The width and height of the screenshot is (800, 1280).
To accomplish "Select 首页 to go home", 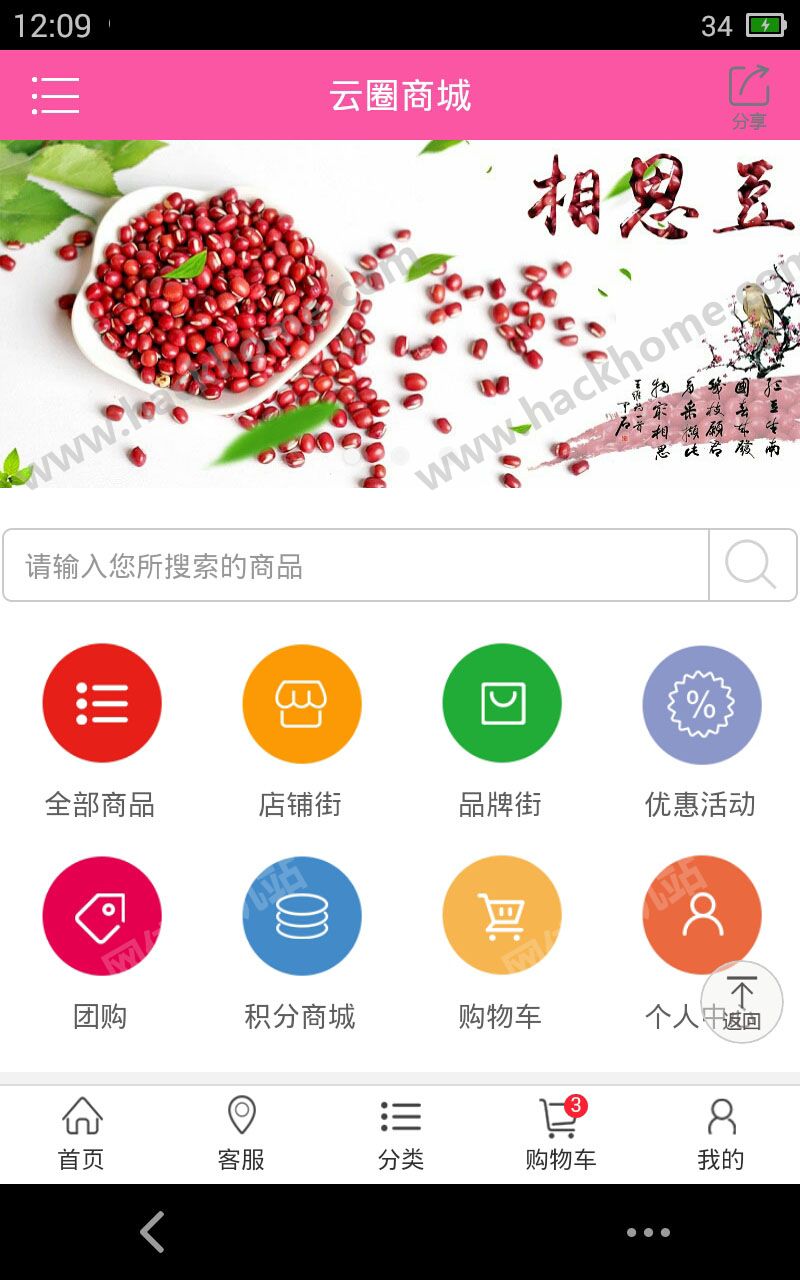I will pyautogui.click(x=80, y=1130).
